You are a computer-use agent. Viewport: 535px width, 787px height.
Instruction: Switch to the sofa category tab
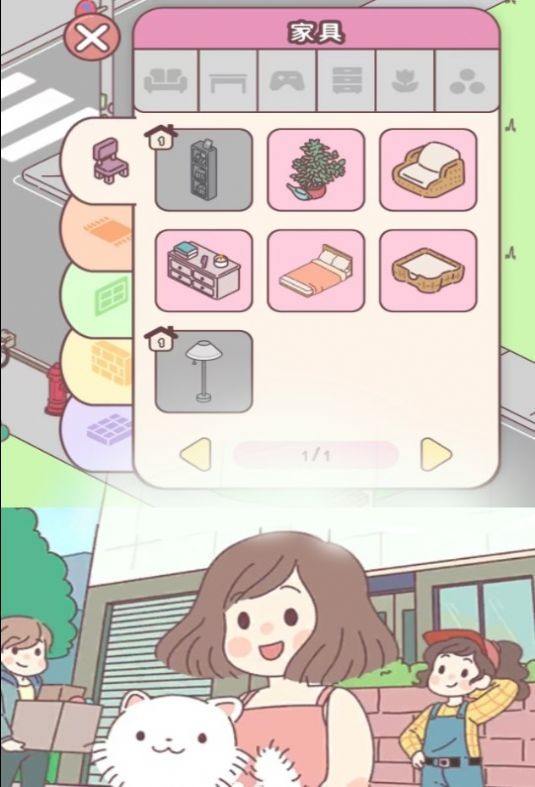[167, 80]
